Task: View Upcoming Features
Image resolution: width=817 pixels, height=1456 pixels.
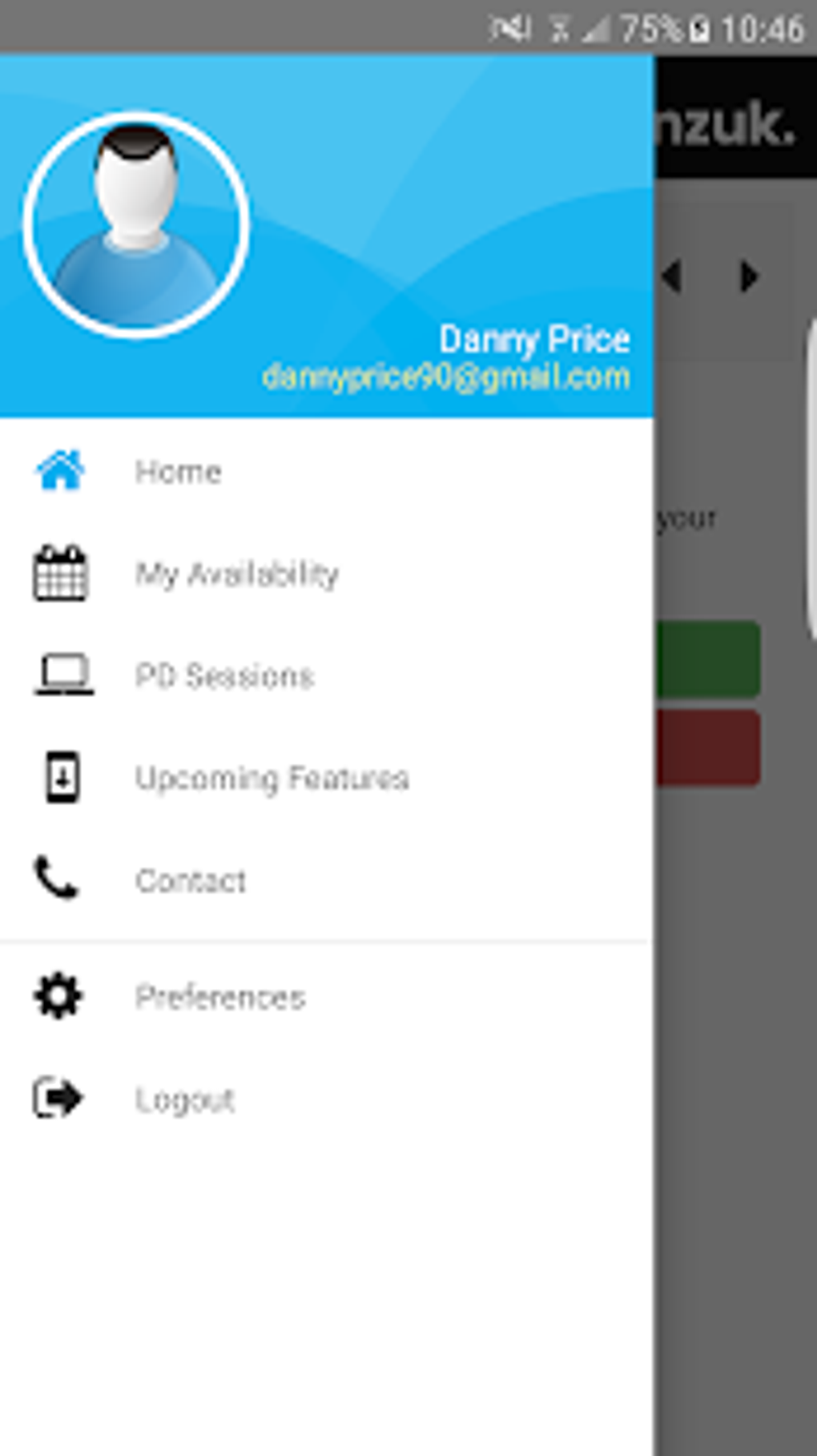Action: (272, 778)
